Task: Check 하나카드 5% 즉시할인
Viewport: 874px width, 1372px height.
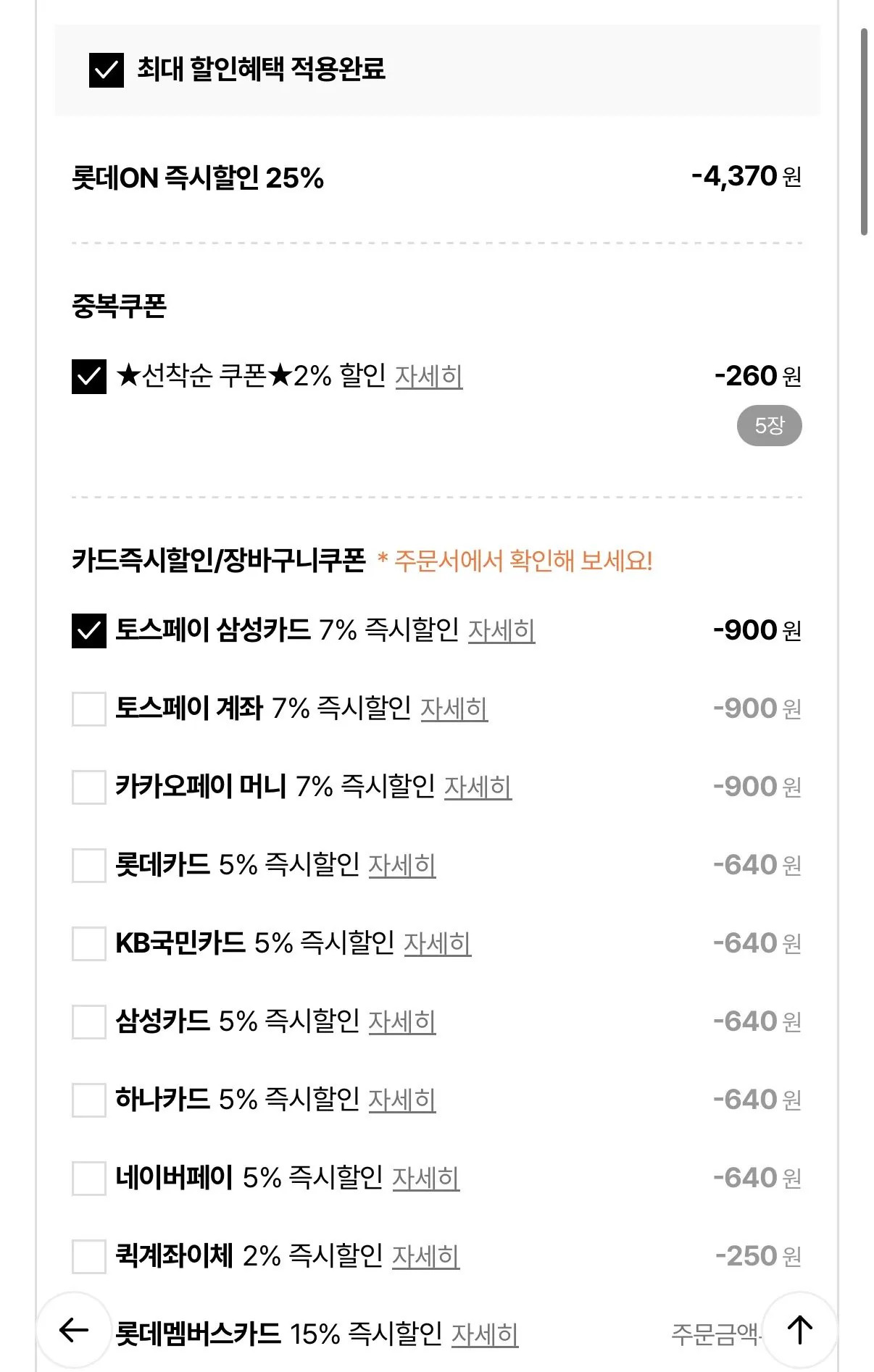Action: 89,1100
